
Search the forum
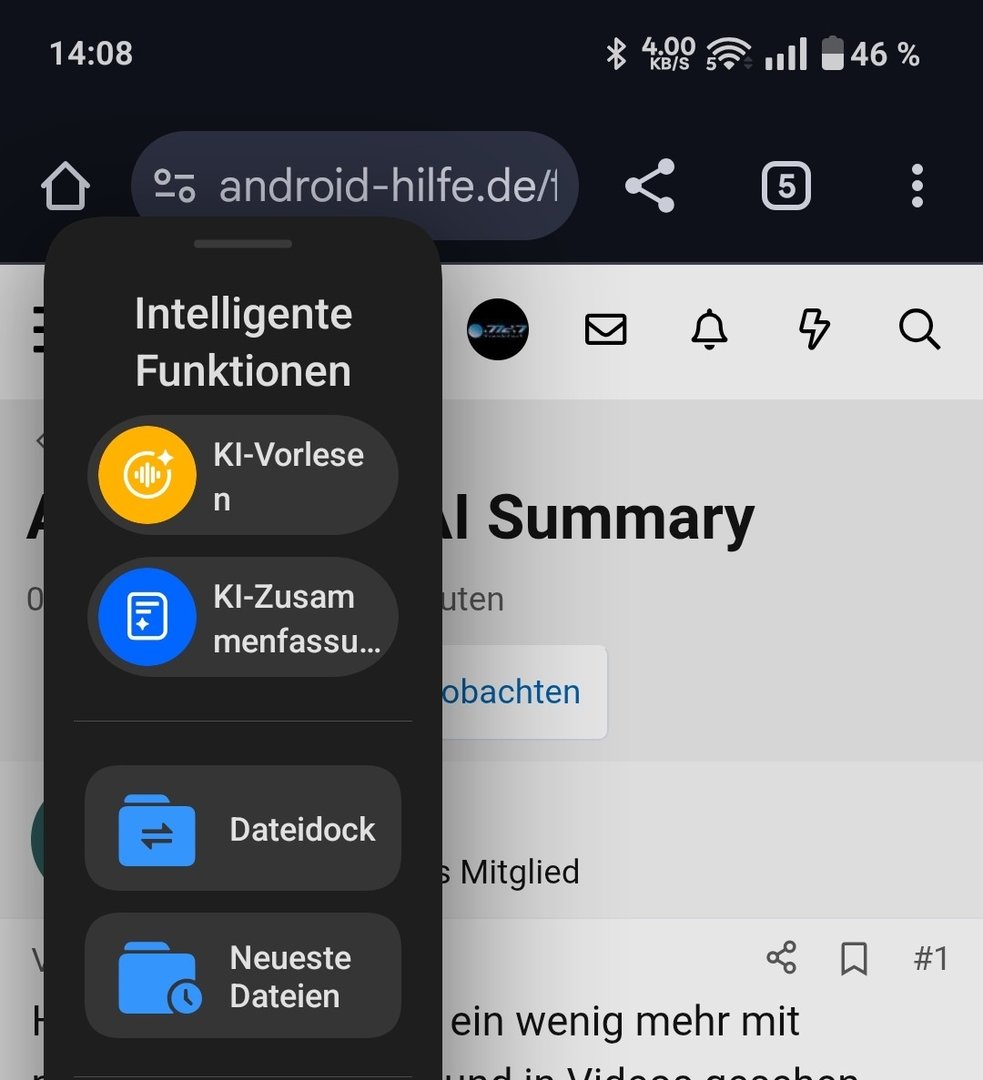pos(919,329)
